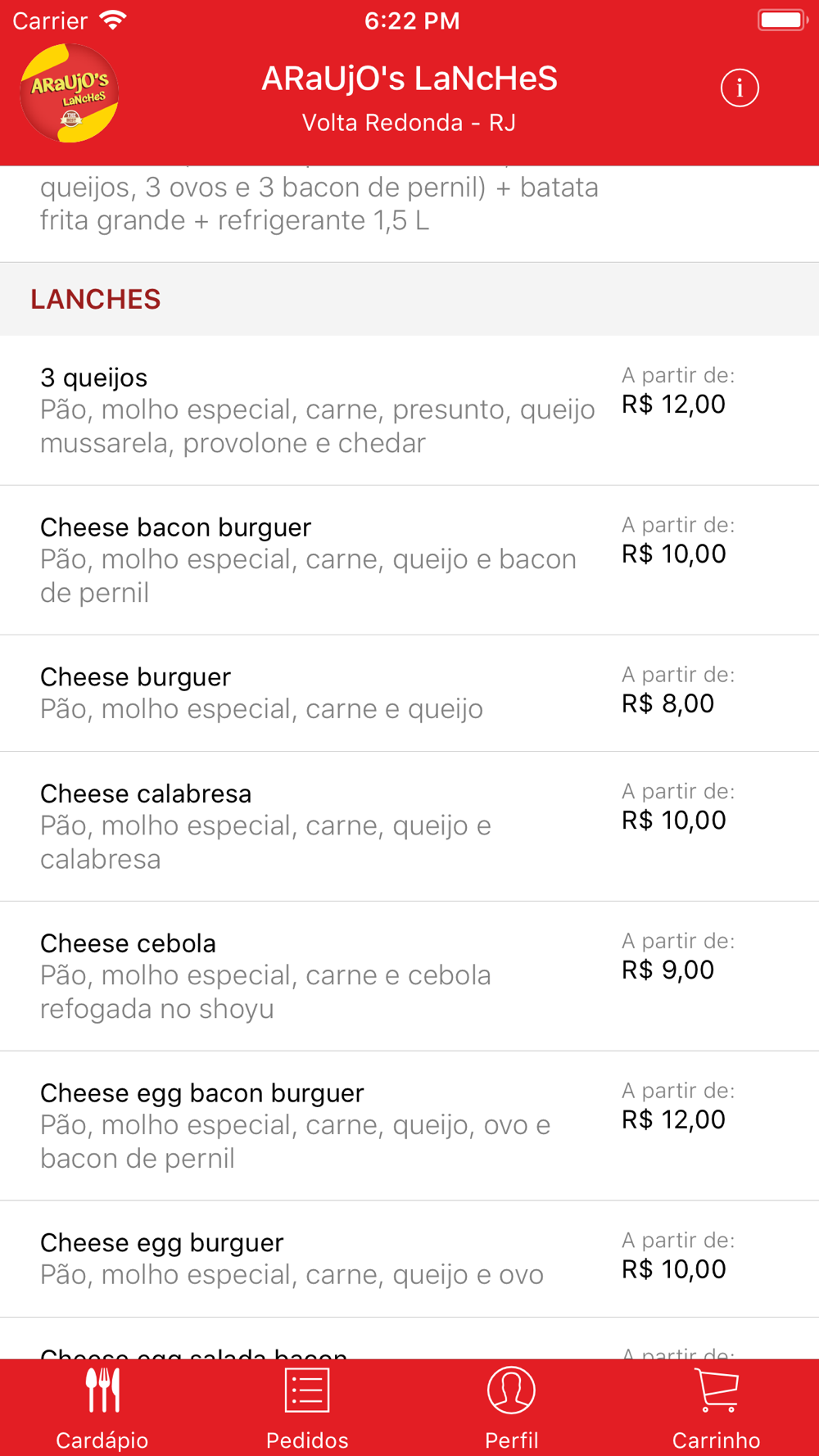819x1456 pixels.
Task: Select Cheese calabresa from the menu
Action: 409,826
